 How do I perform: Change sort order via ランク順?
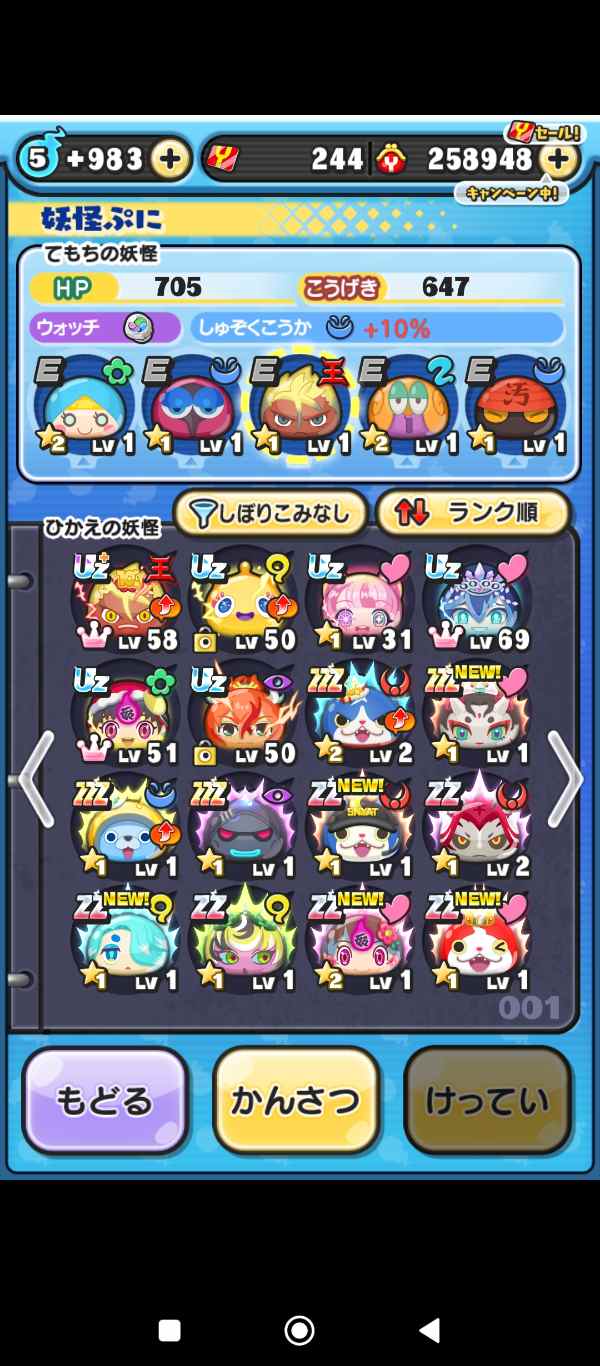(473, 513)
